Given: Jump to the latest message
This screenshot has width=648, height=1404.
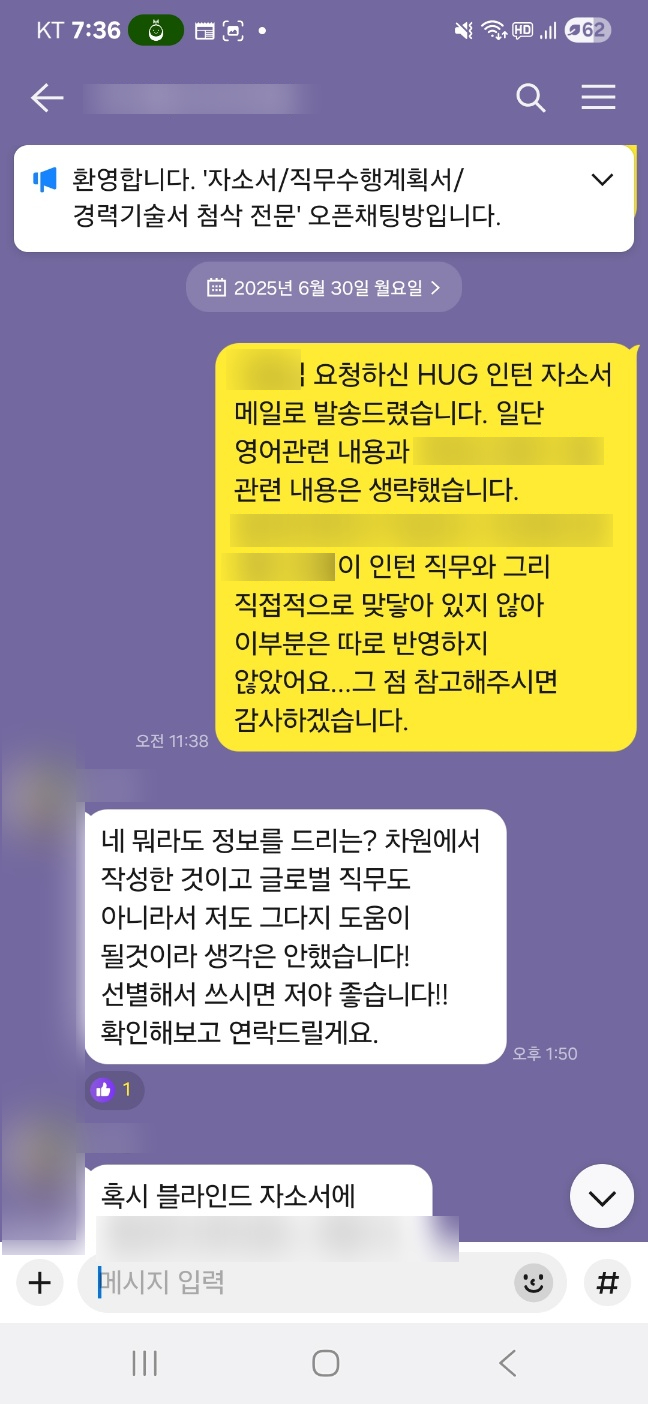Looking at the screenshot, I should pos(601,1197).
